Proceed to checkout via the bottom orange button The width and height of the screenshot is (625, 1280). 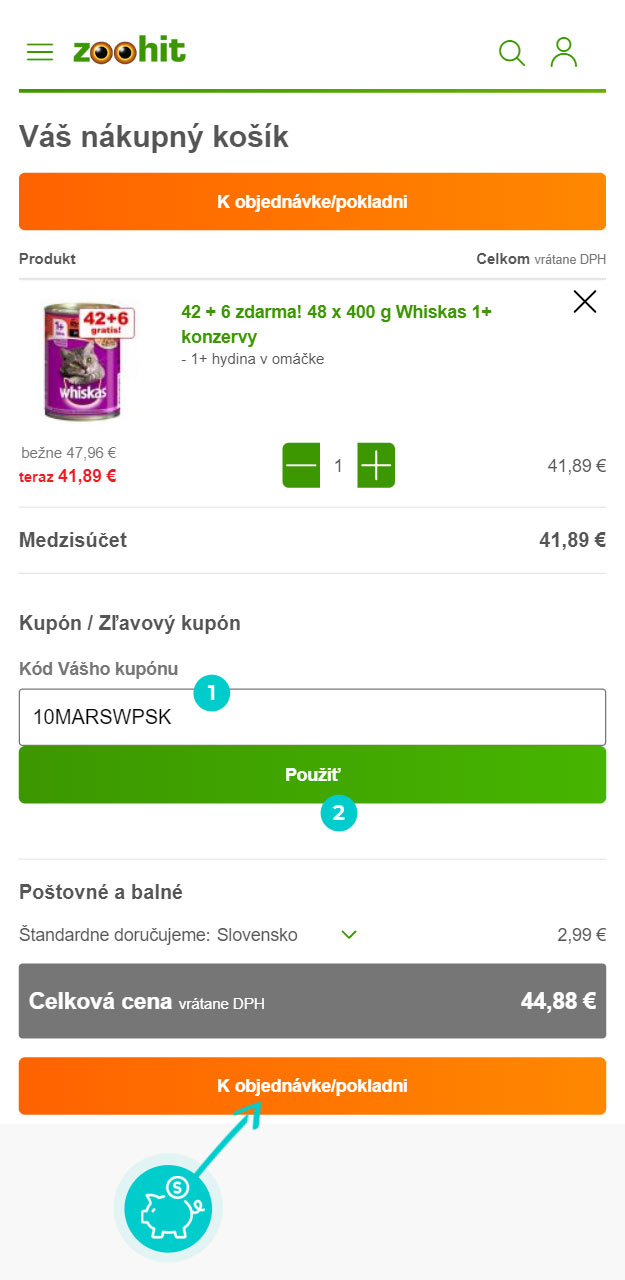click(x=312, y=1086)
